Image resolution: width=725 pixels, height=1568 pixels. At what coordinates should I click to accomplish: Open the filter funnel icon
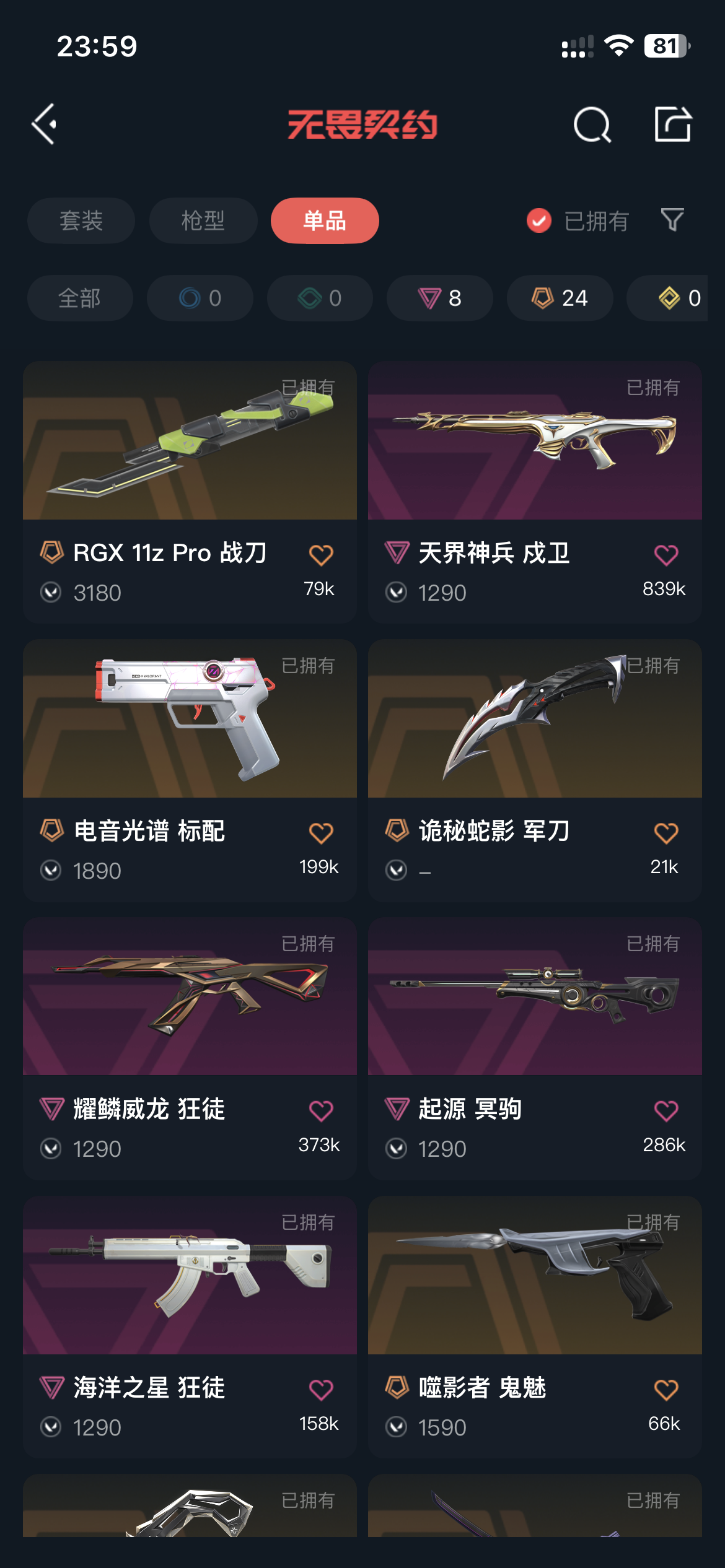tap(672, 220)
